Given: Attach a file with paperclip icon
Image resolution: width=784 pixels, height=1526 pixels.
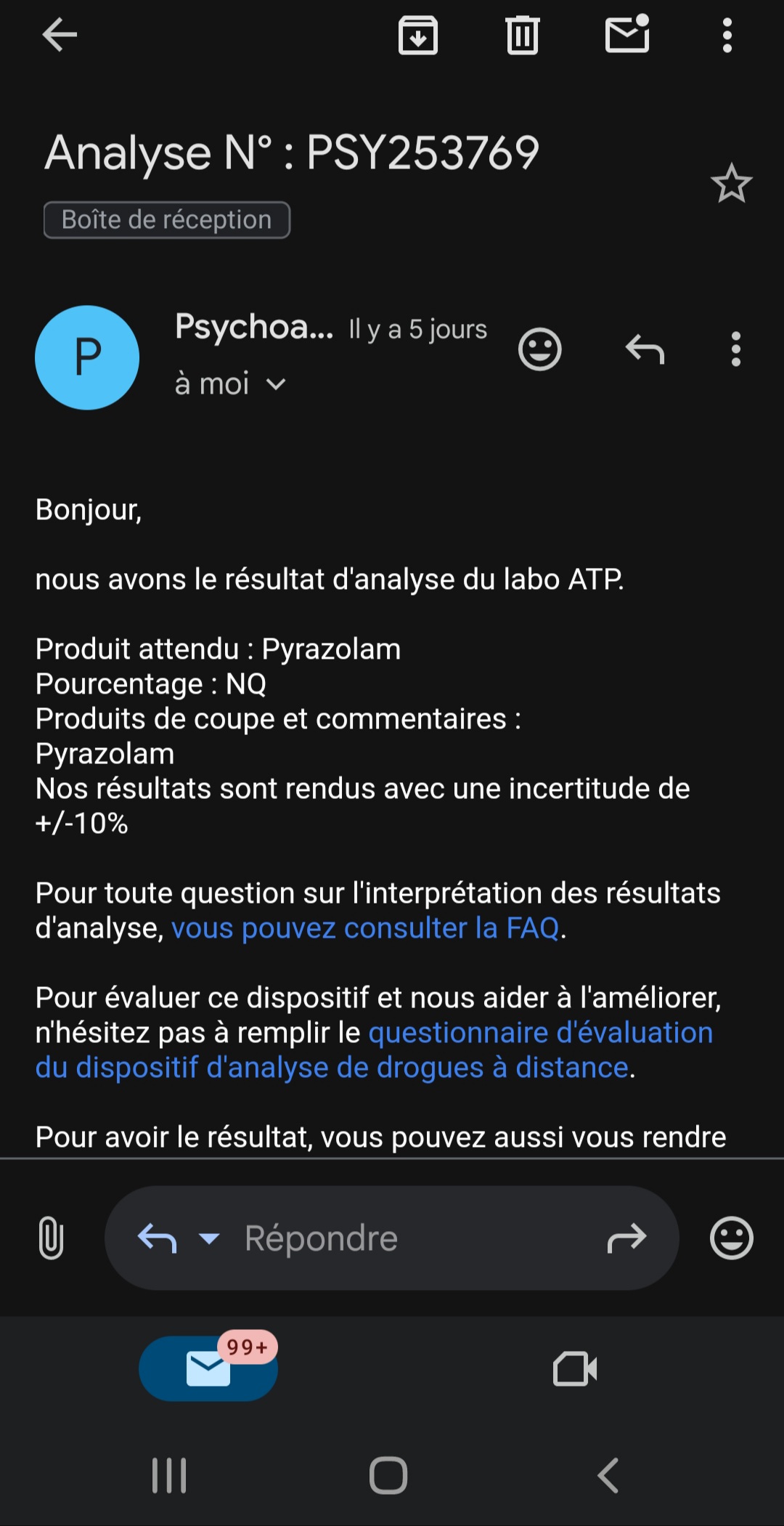Looking at the screenshot, I should click(51, 1238).
